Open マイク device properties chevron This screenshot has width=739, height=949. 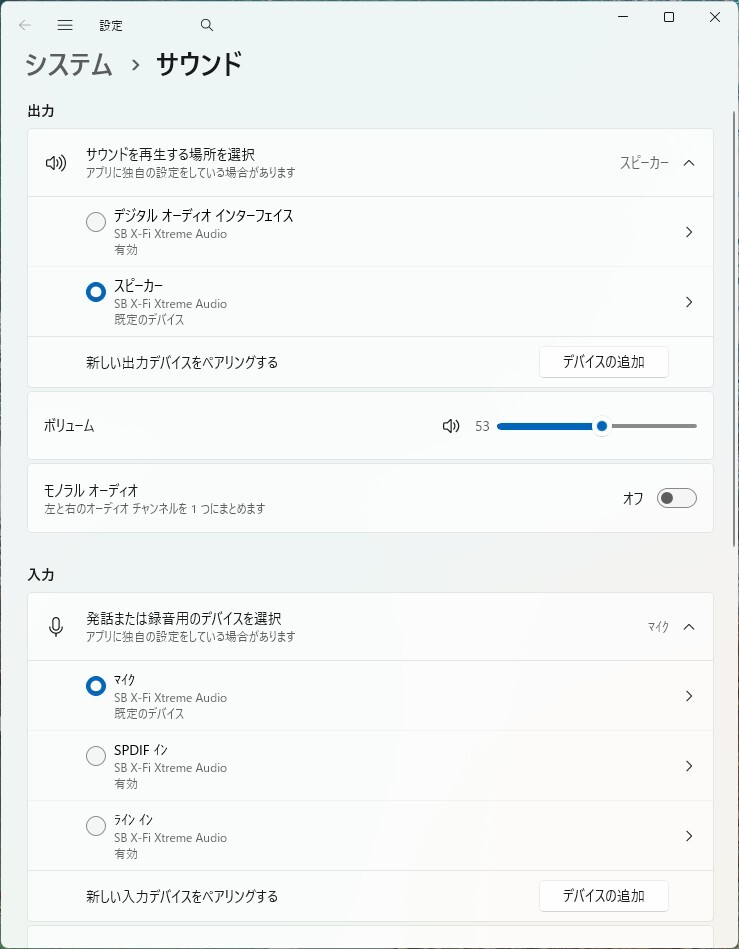pos(689,696)
